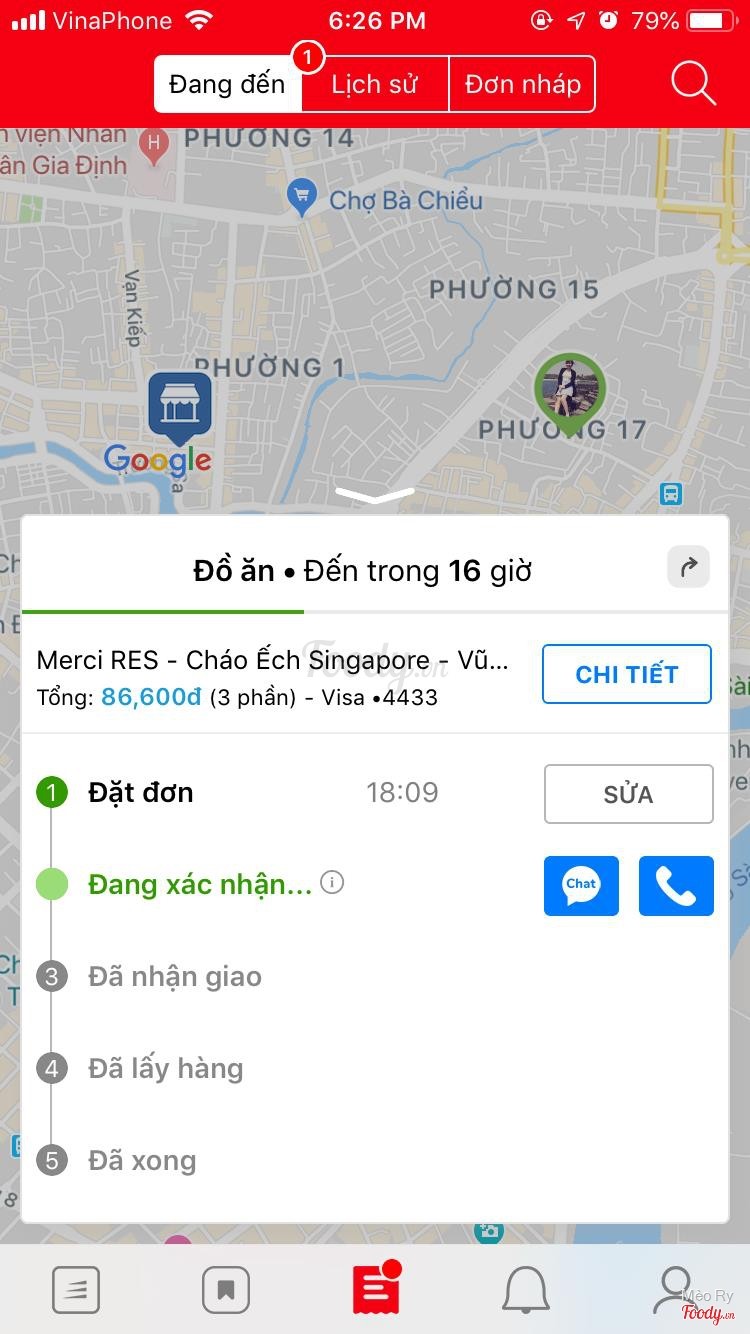Open the Đơn nháp tab
Viewport: 750px width, 1334px height.
pyautogui.click(x=522, y=84)
